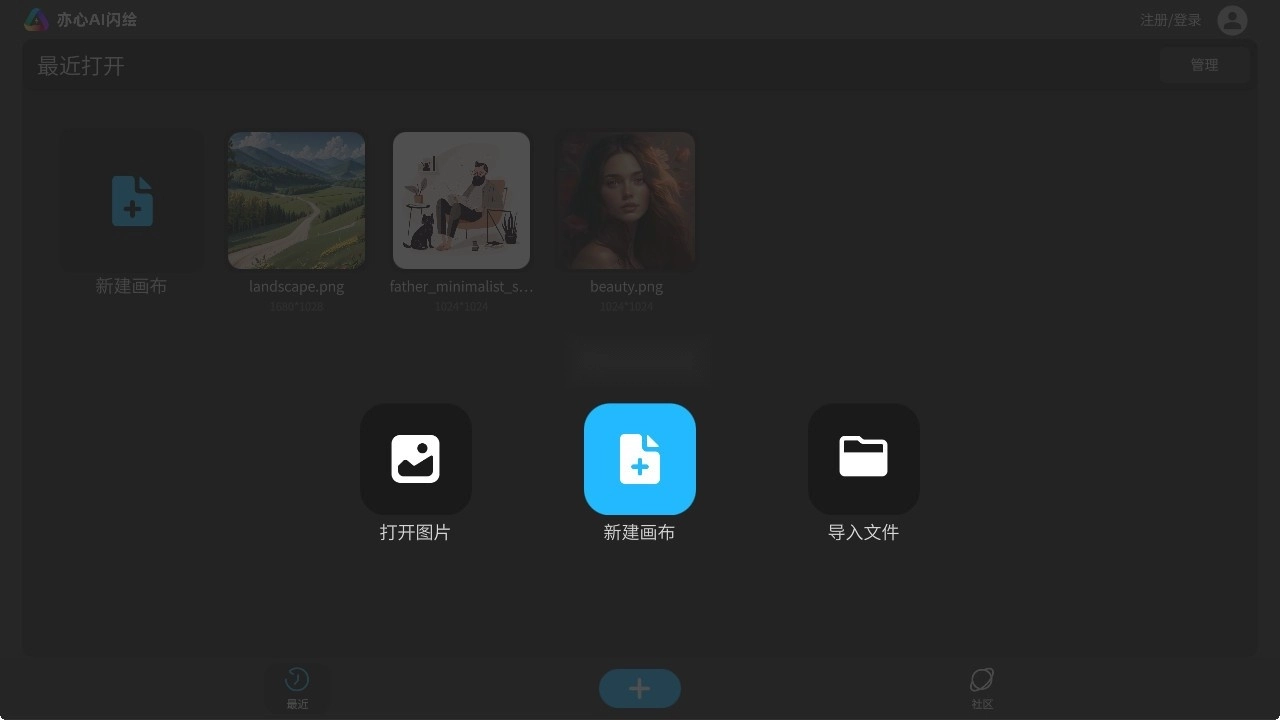Select 导入文件 to import a file
Image resolution: width=1280 pixels, height=720 pixels.
coord(863,459)
